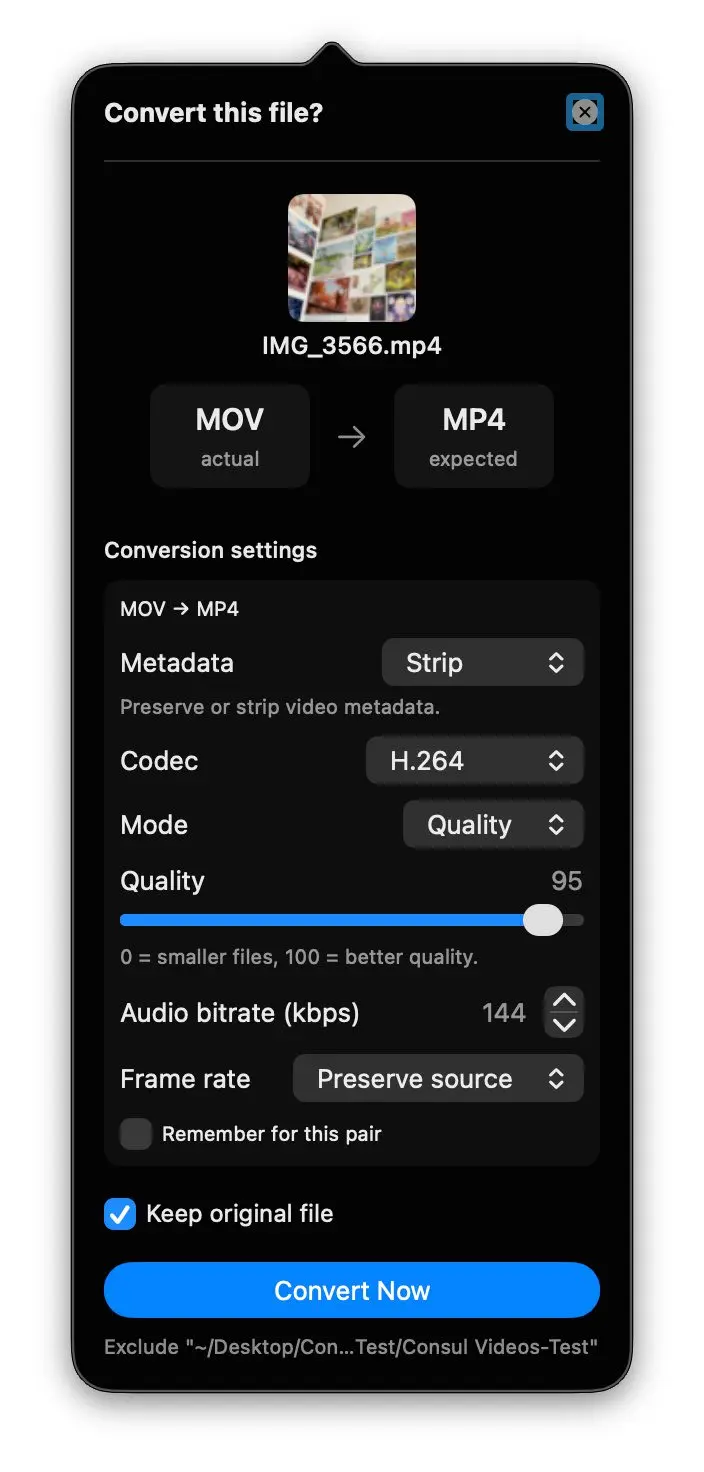Image resolution: width=704 pixels, height=1472 pixels.
Task: Close the Convert this file dialog
Action: (584, 112)
